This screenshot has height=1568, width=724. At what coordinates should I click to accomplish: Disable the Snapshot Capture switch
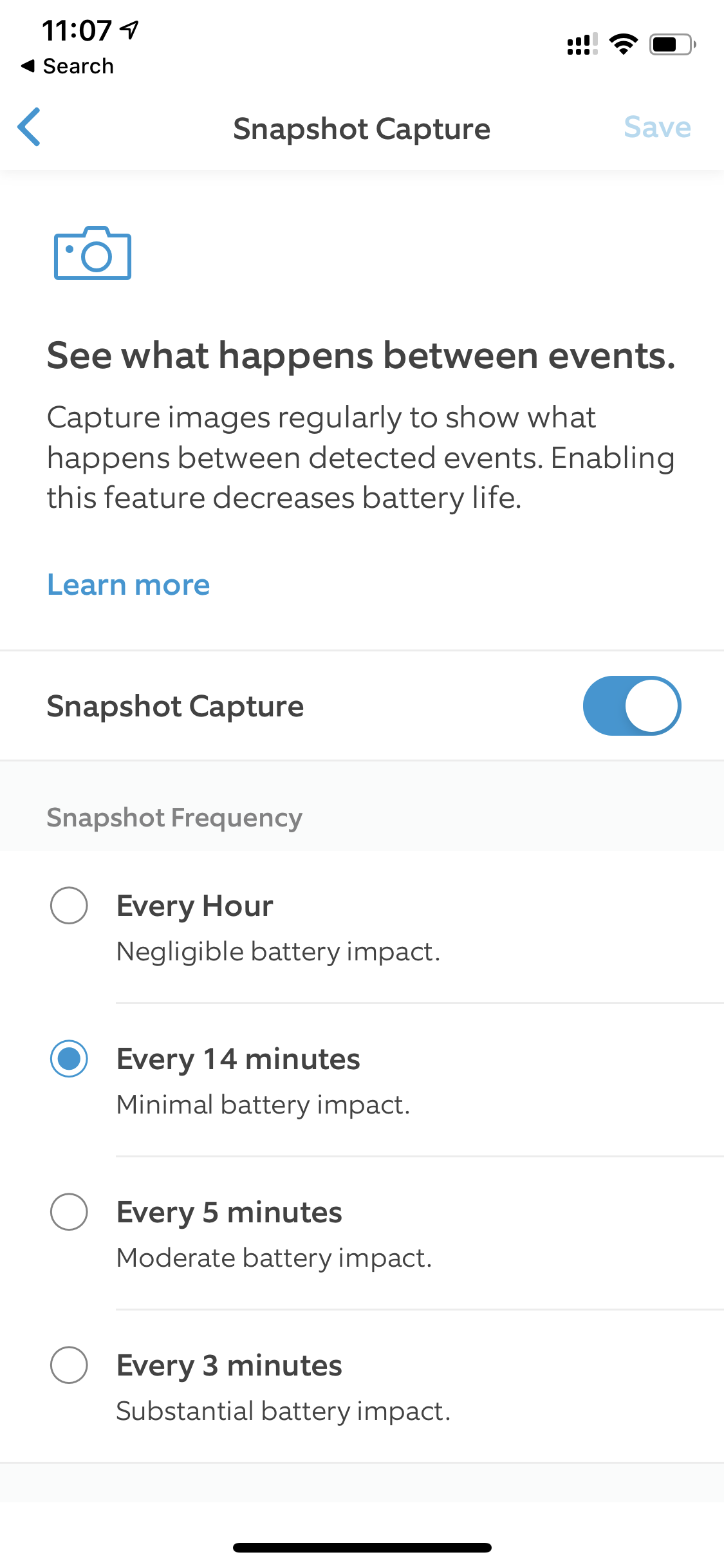631,705
